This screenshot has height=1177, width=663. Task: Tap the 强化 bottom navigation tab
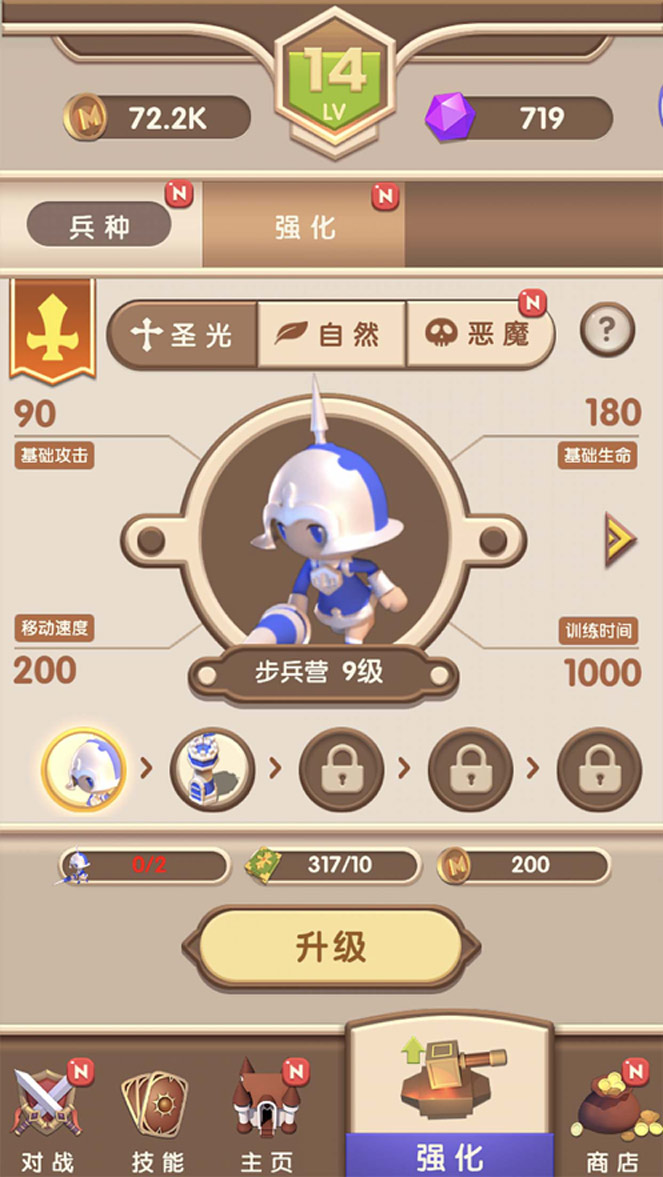(449, 1110)
